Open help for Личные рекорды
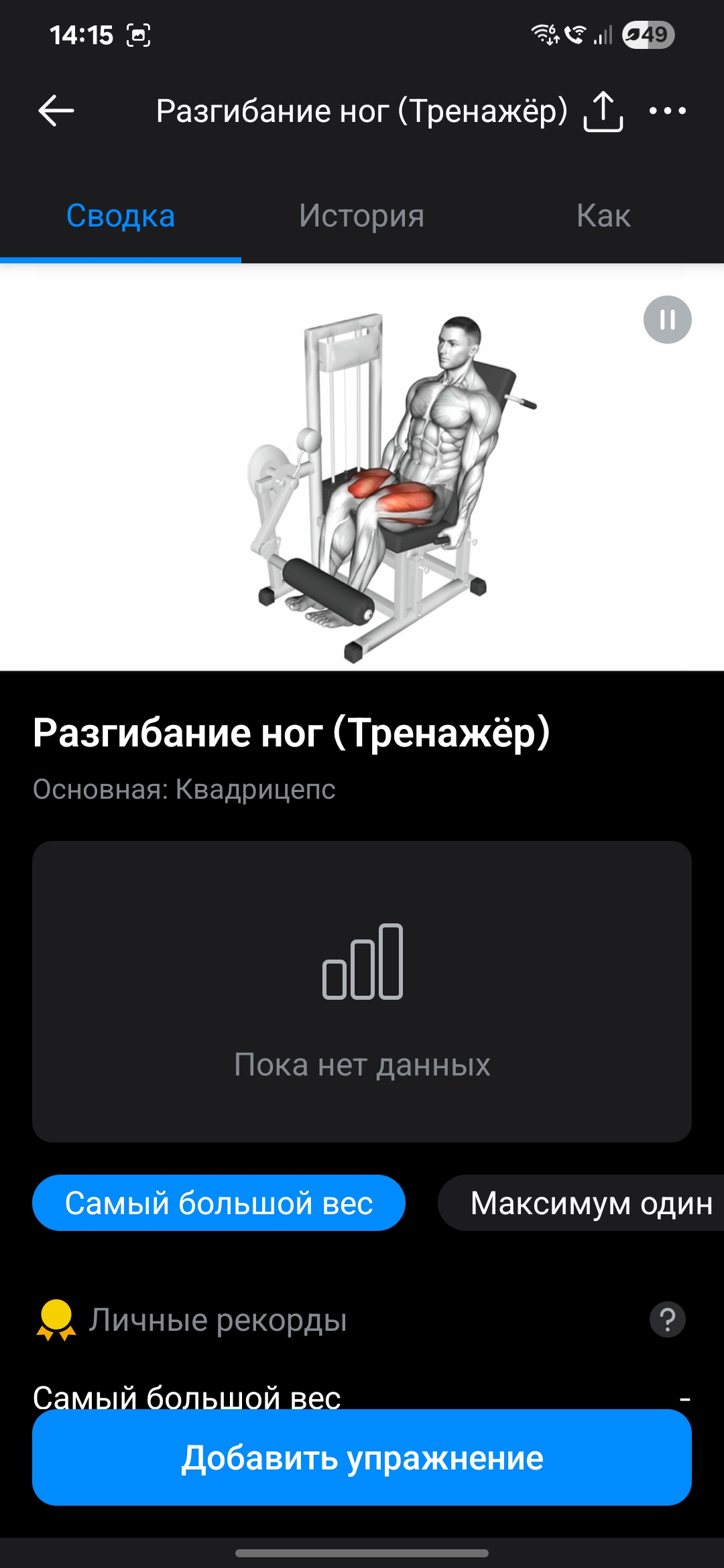This screenshot has height=1568, width=724. tap(667, 1319)
